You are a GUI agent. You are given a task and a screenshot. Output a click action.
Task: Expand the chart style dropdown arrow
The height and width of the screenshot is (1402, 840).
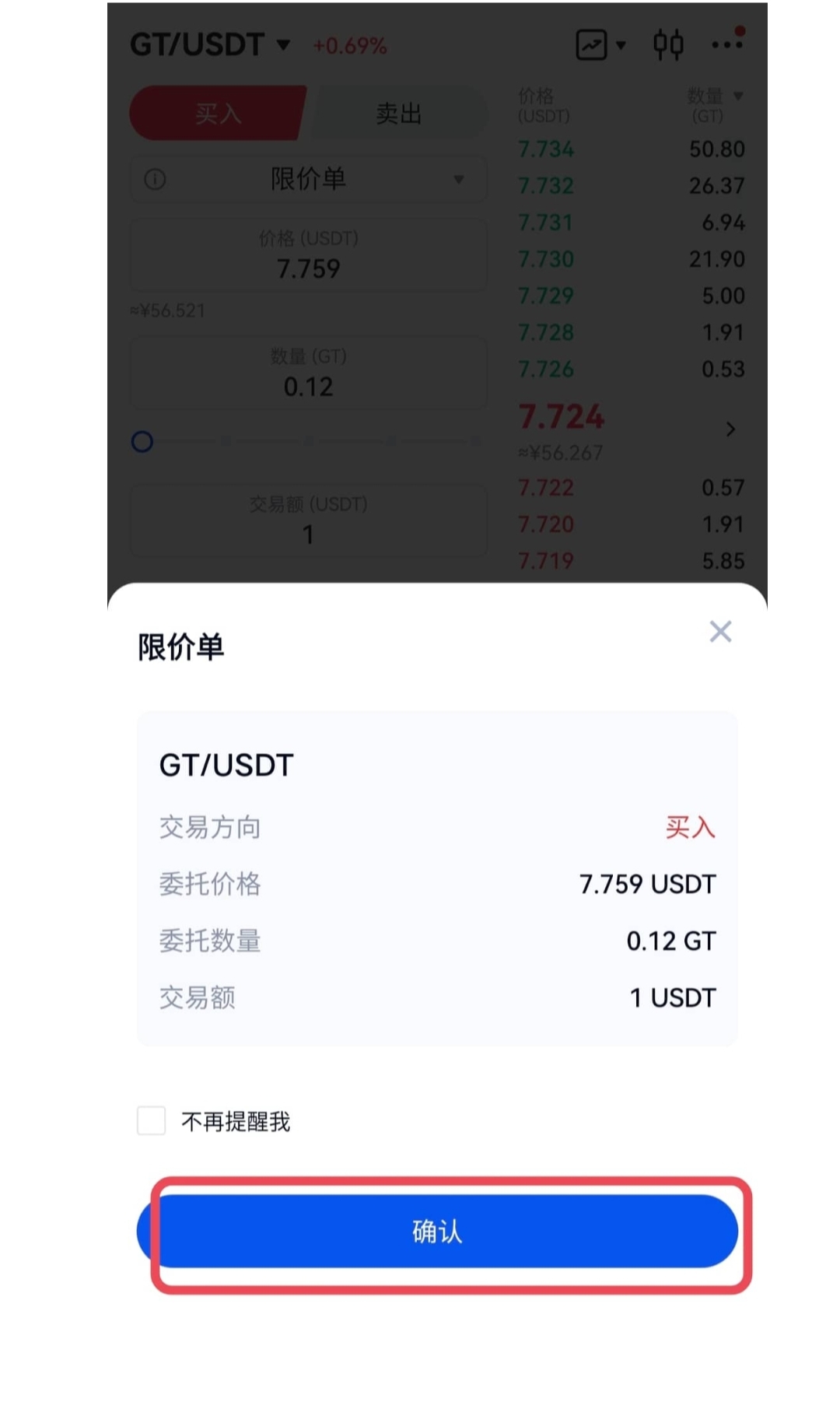click(620, 45)
